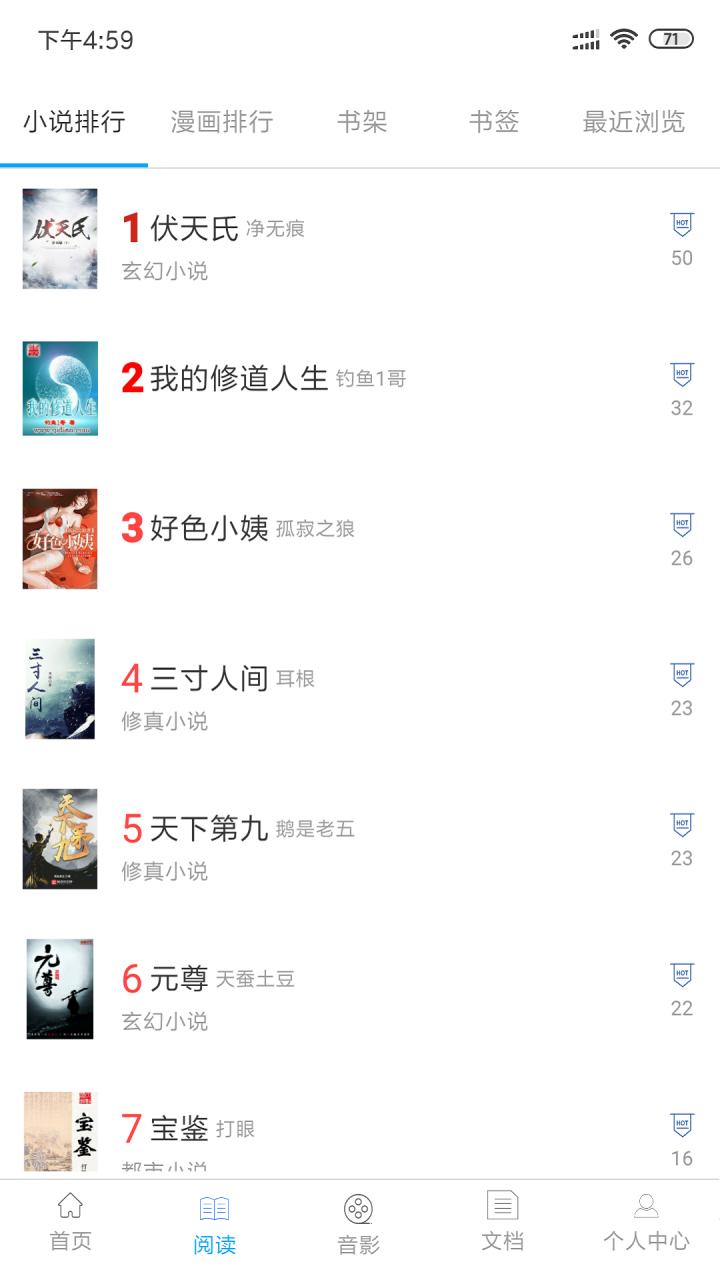Open 元尊 by 天蚕土豆
Screen dimensions: 720x1280
[180, 979]
